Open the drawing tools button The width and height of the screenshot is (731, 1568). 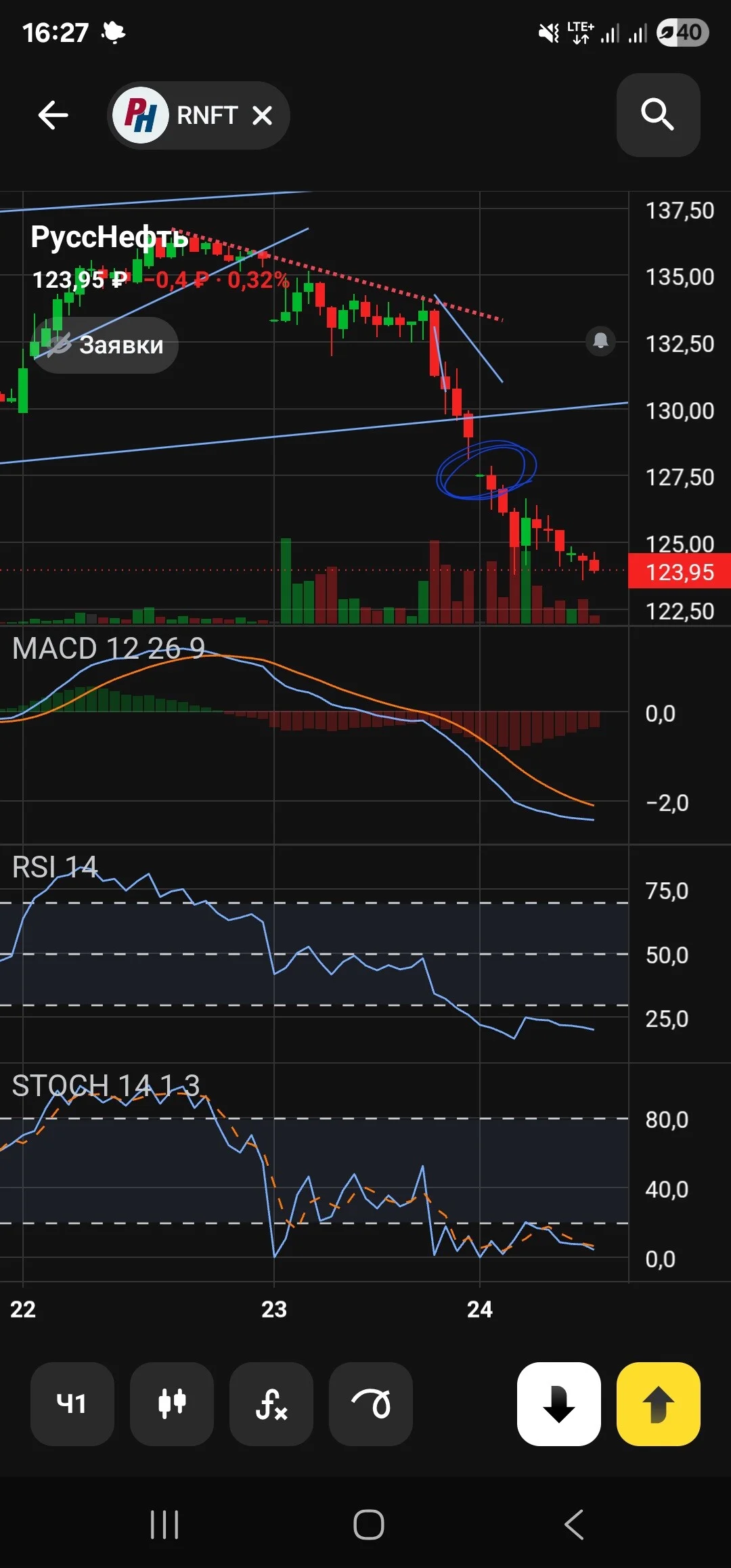(x=371, y=1403)
